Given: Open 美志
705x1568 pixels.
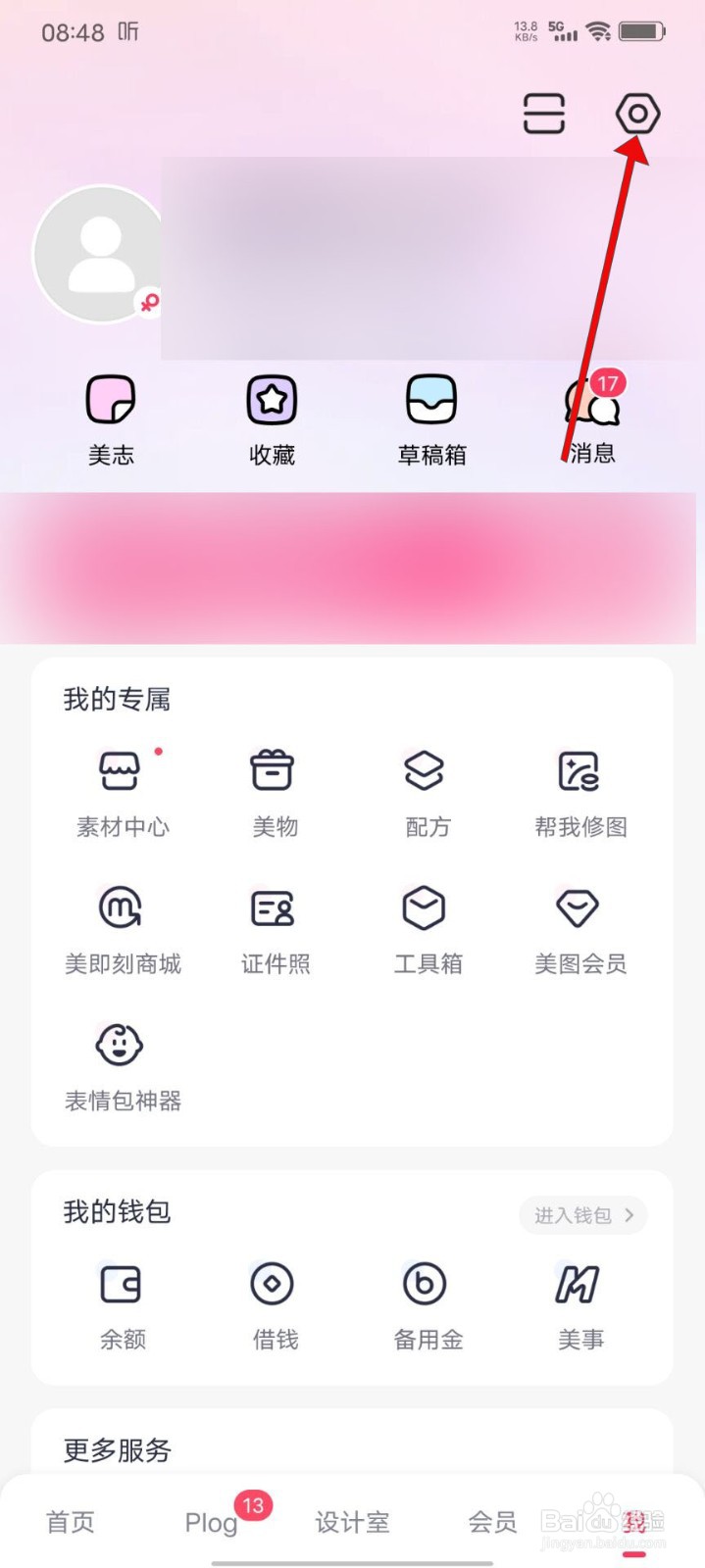Looking at the screenshot, I should coord(111,419).
